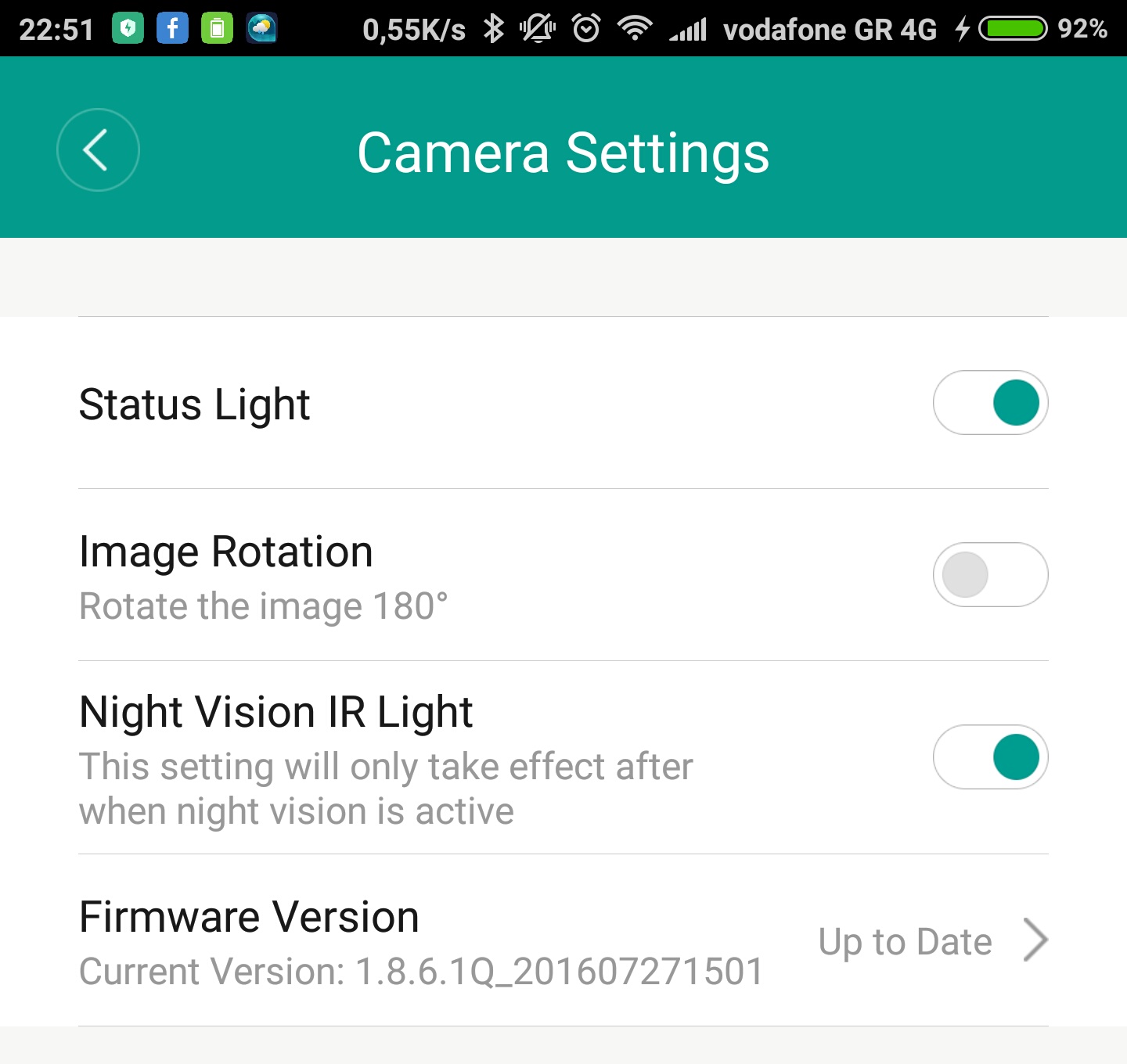
Task: Open the Firmware Version row
Action: (x=563, y=940)
